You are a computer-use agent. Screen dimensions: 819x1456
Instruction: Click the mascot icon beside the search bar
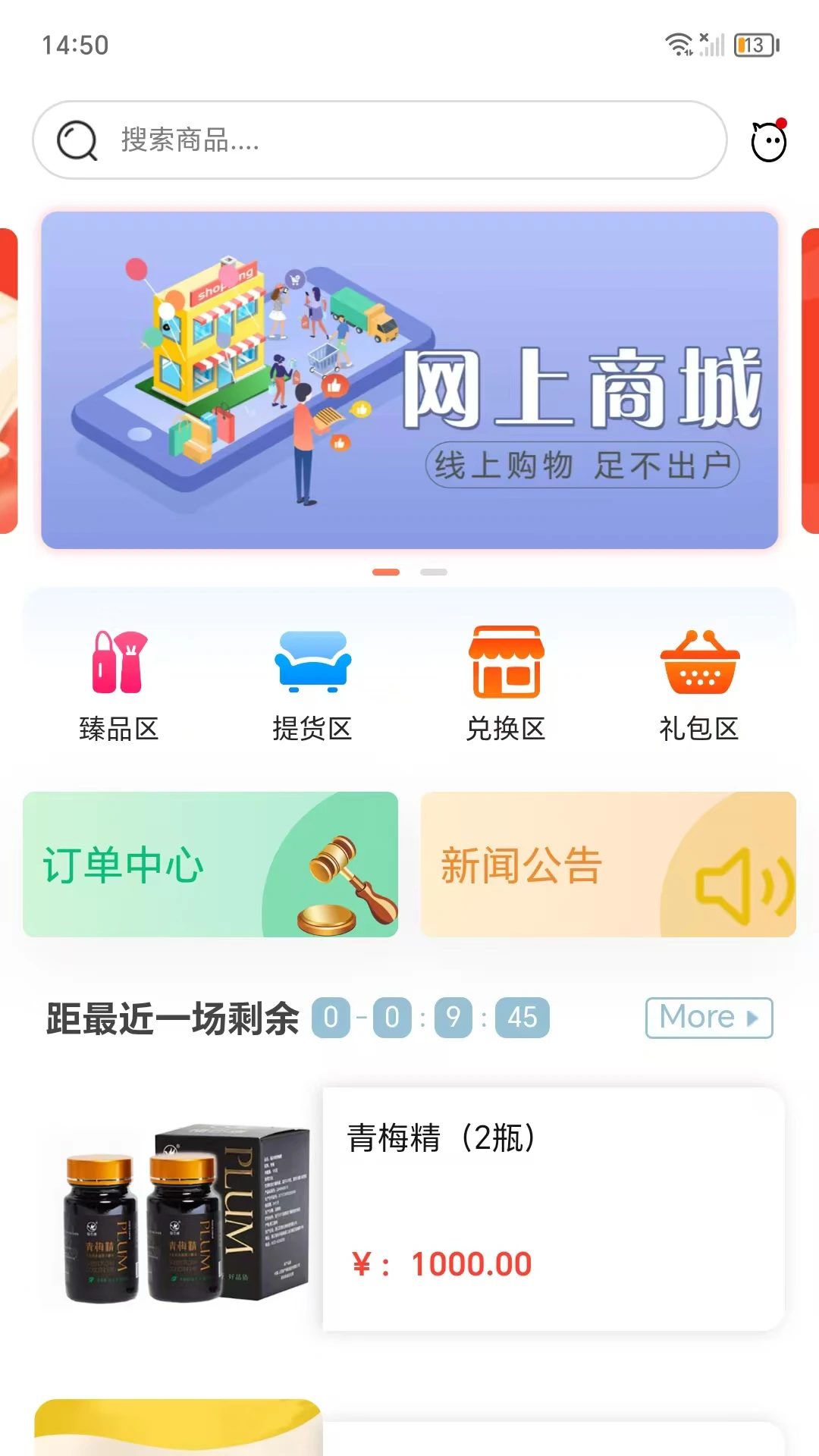pyautogui.click(x=770, y=143)
